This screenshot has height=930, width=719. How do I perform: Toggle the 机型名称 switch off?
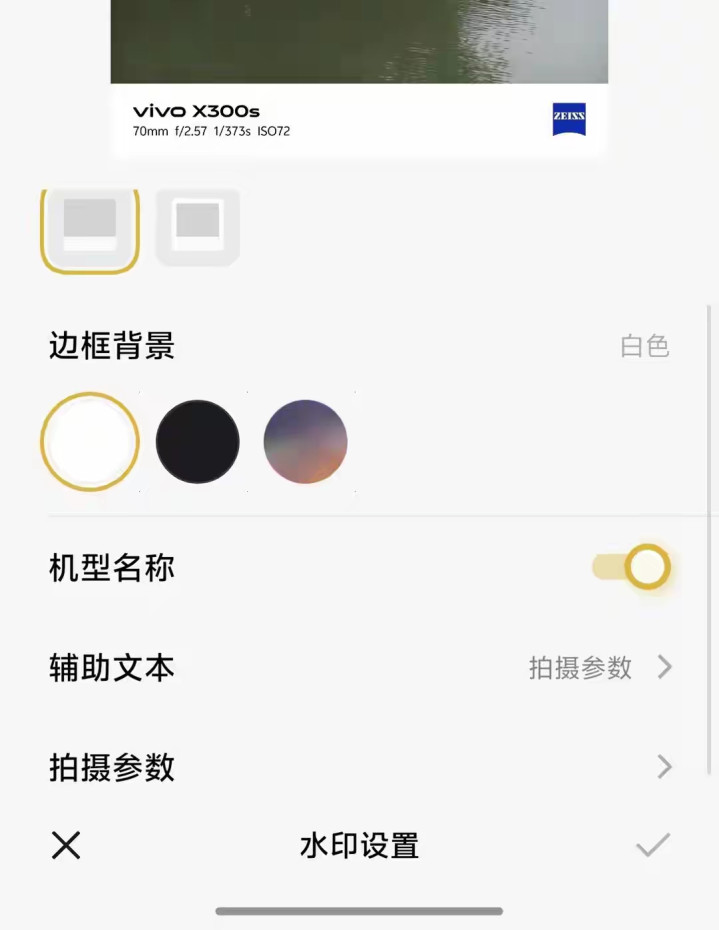click(632, 568)
